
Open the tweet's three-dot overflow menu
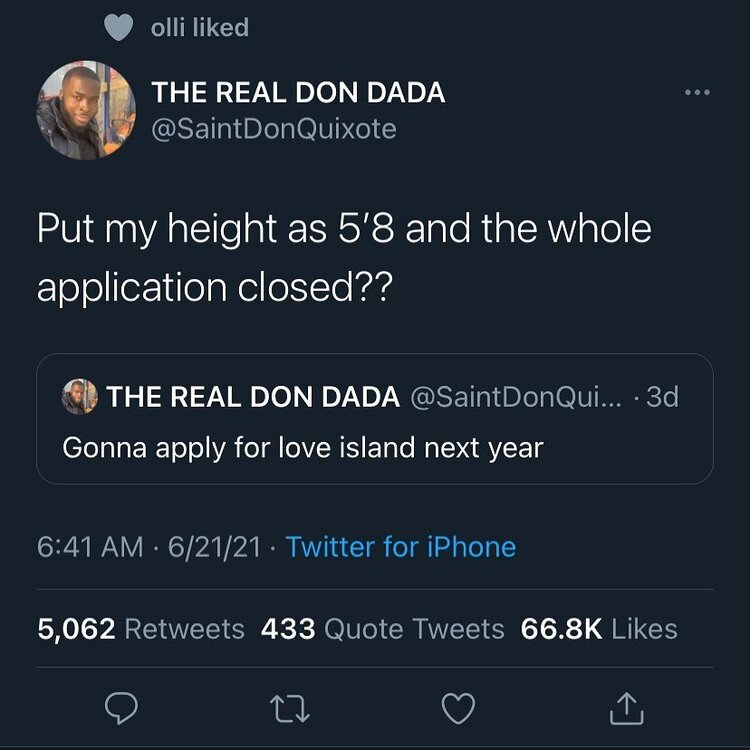(x=697, y=94)
